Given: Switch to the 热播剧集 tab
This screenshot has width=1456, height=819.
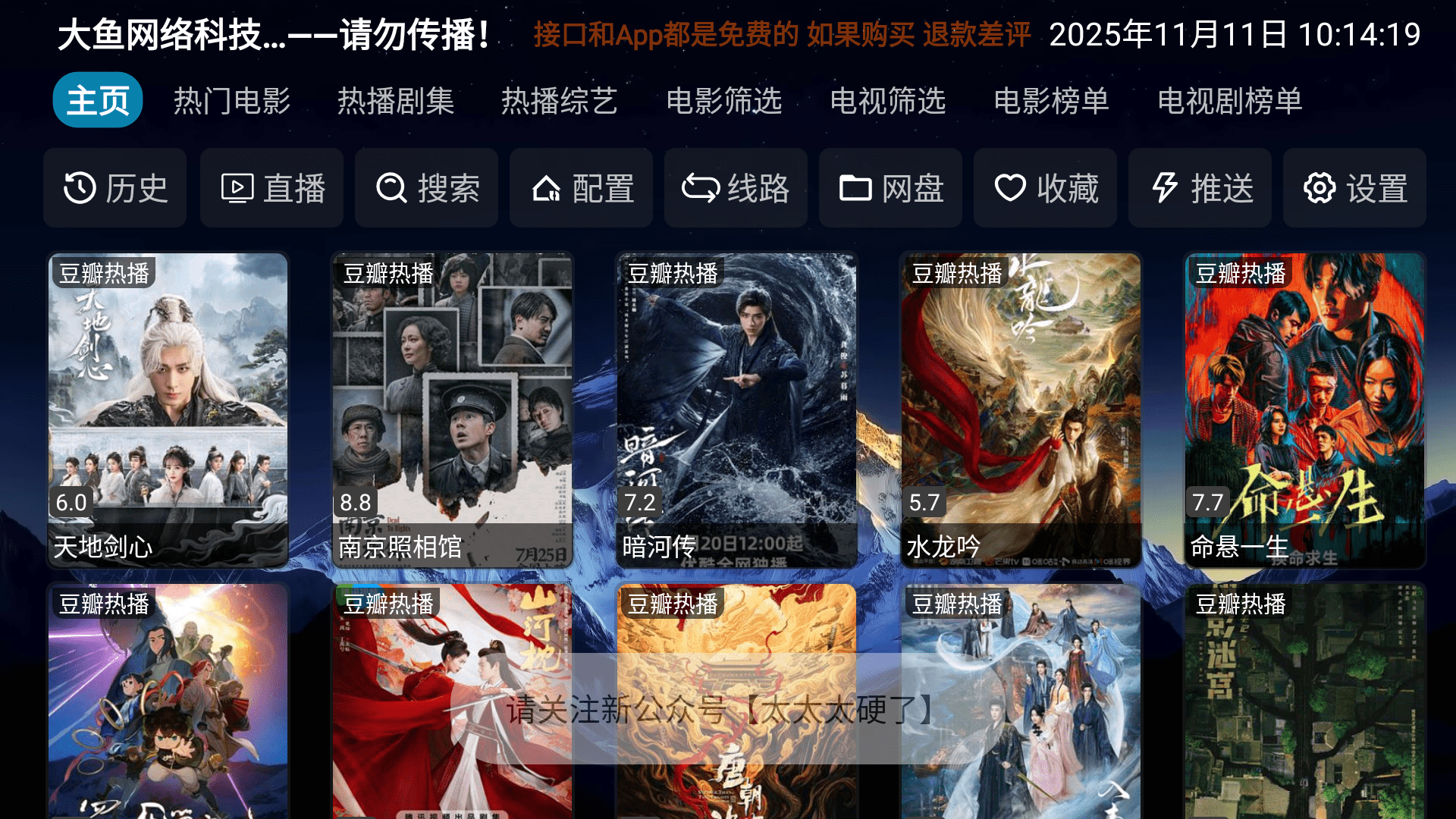Looking at the screenshot, I should pos(396,100).
